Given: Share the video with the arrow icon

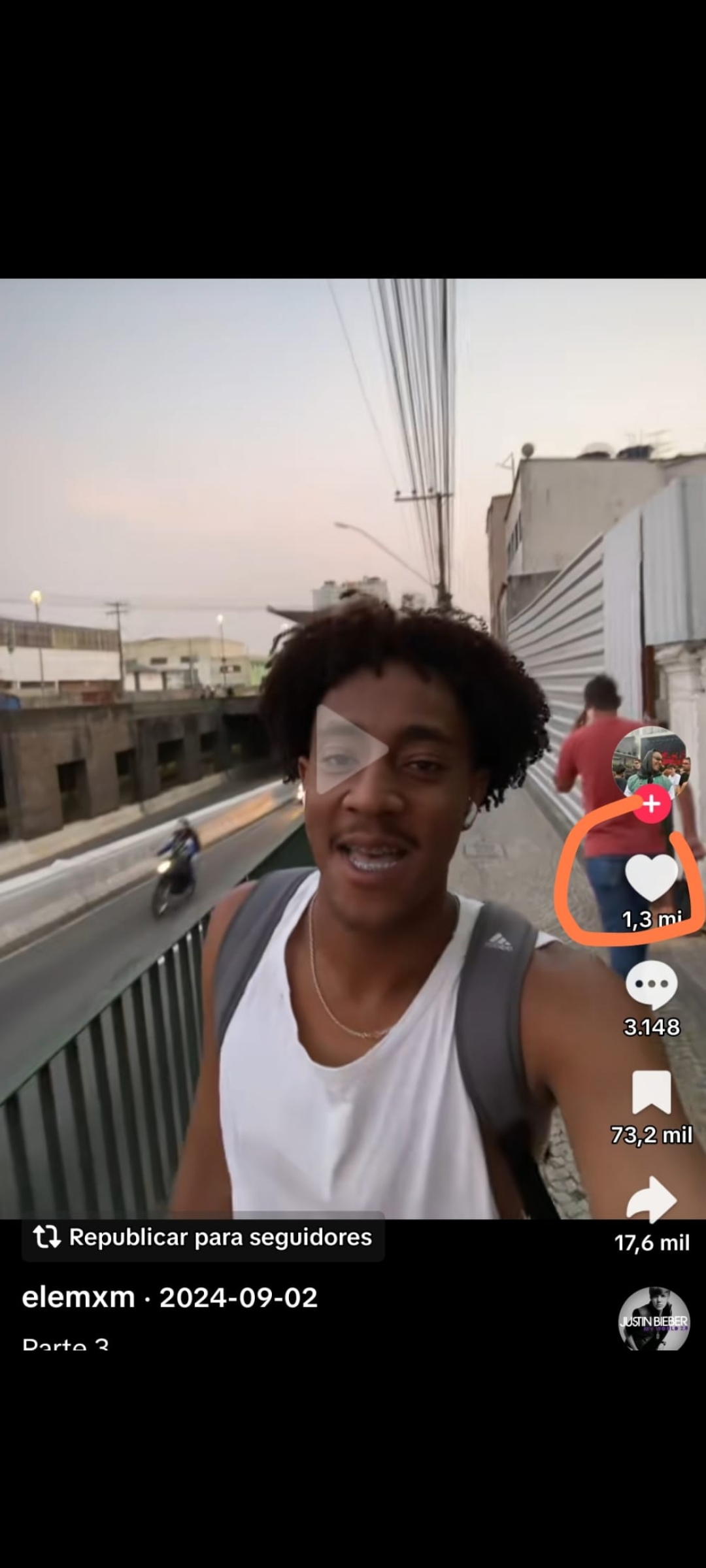Looking at the screenshot, I should 652,1200.
